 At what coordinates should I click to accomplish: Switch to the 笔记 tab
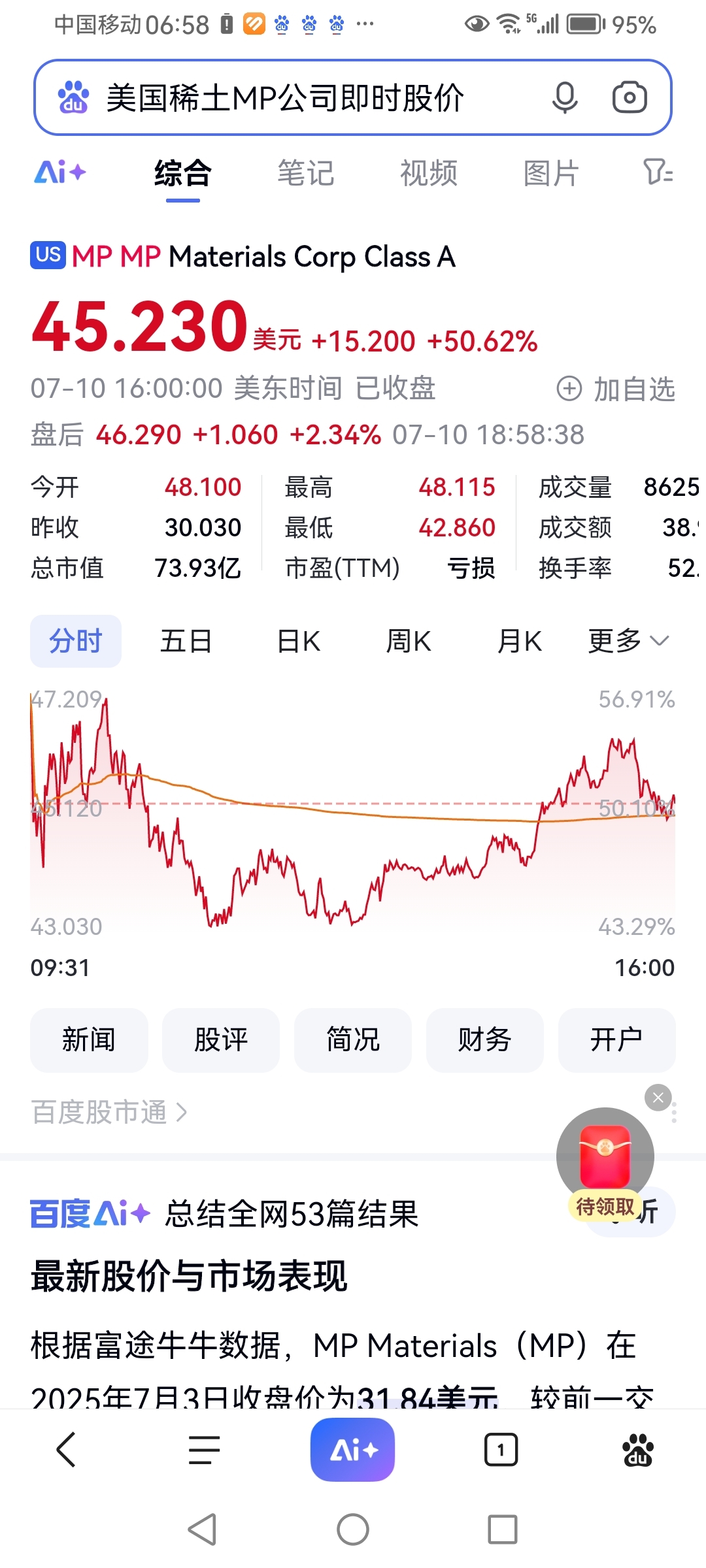305,174
